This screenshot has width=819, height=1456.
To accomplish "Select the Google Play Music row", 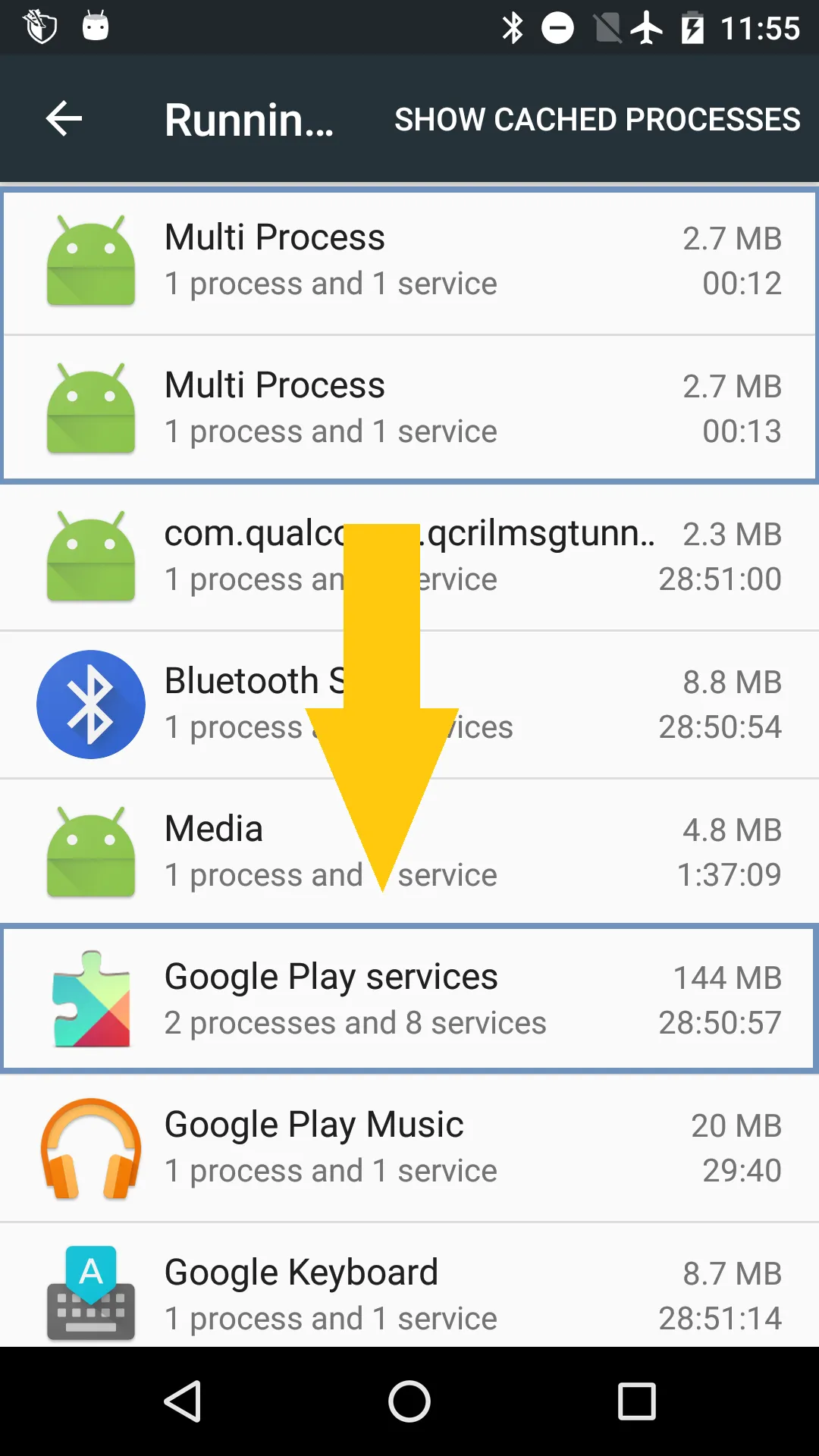I will coord(409,1147).
